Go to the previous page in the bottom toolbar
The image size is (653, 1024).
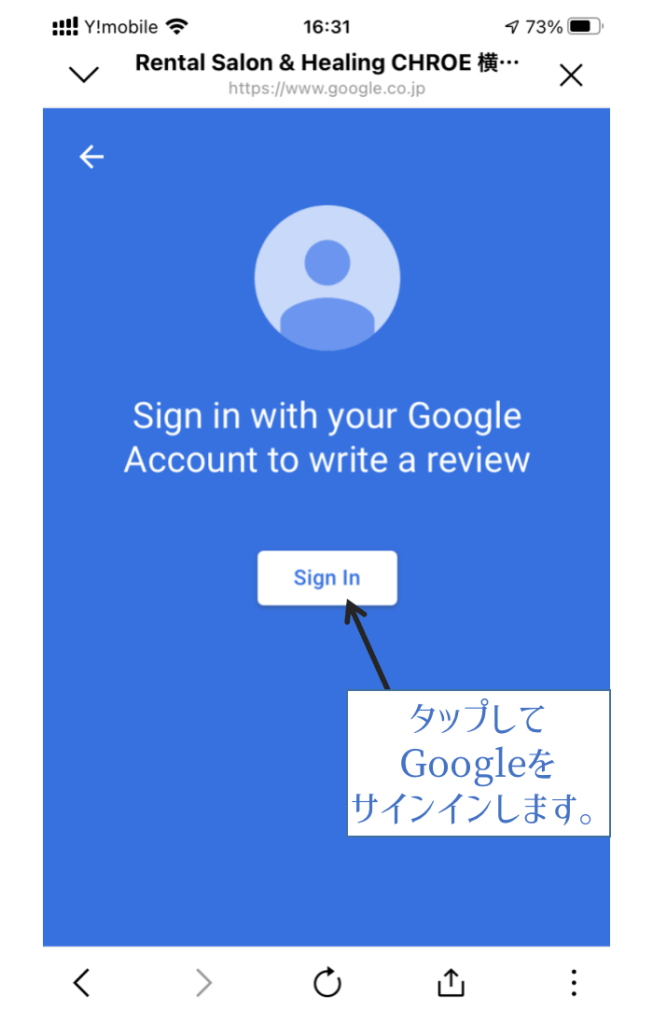82,984
